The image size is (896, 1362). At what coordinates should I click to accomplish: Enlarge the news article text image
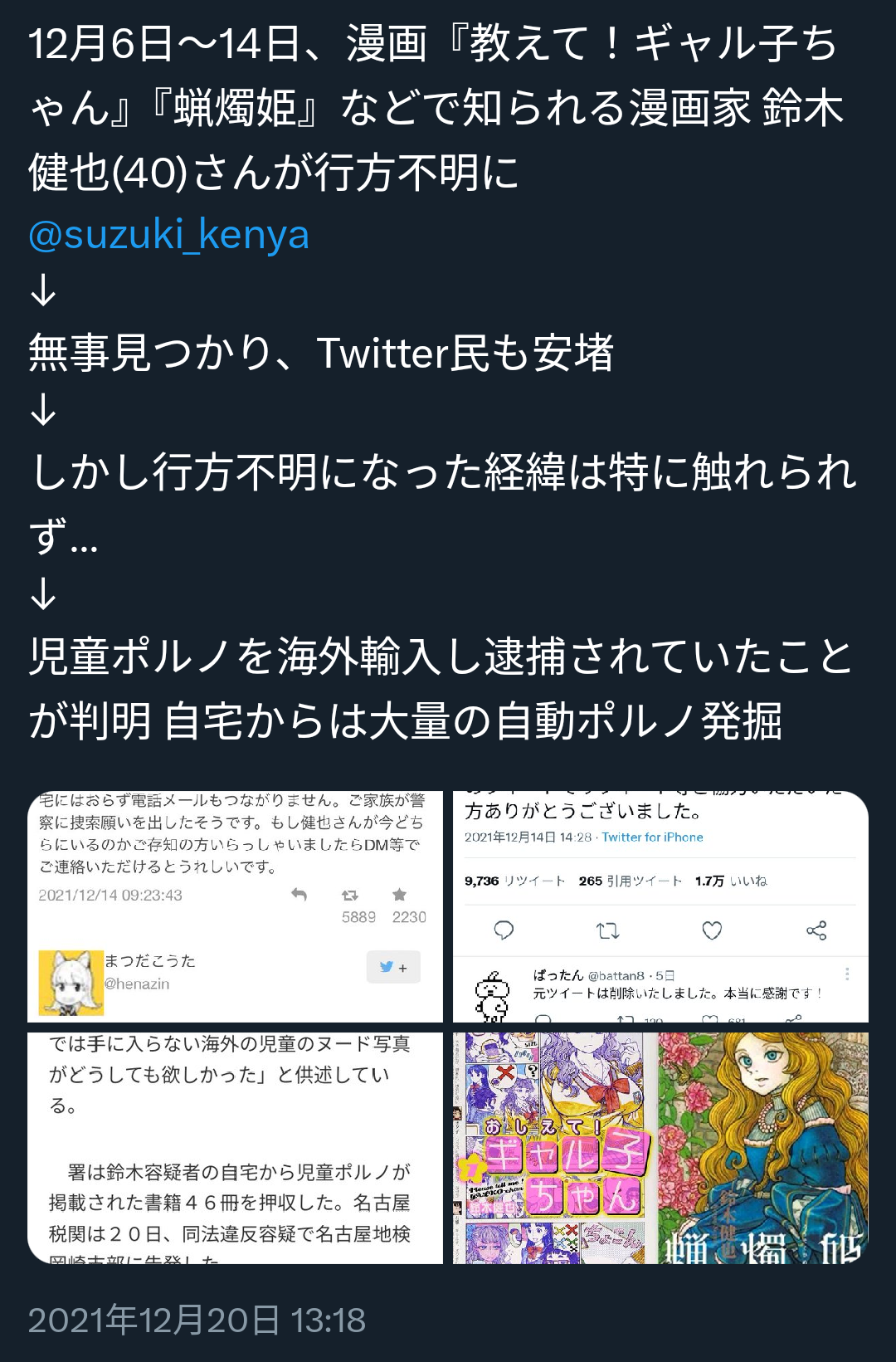click(235, 1148)
